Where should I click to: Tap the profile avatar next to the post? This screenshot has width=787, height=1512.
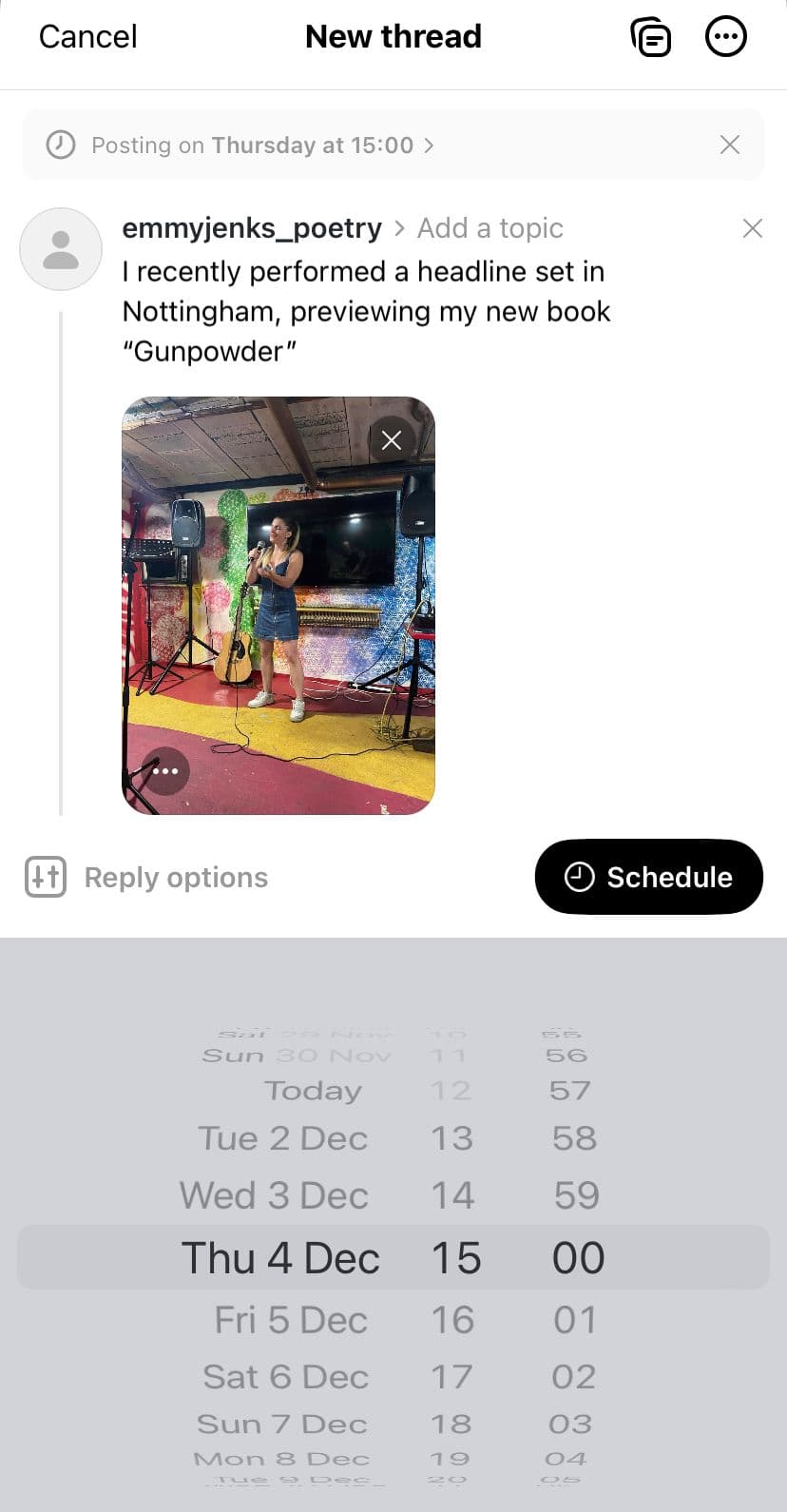click(x=60, y=249)
